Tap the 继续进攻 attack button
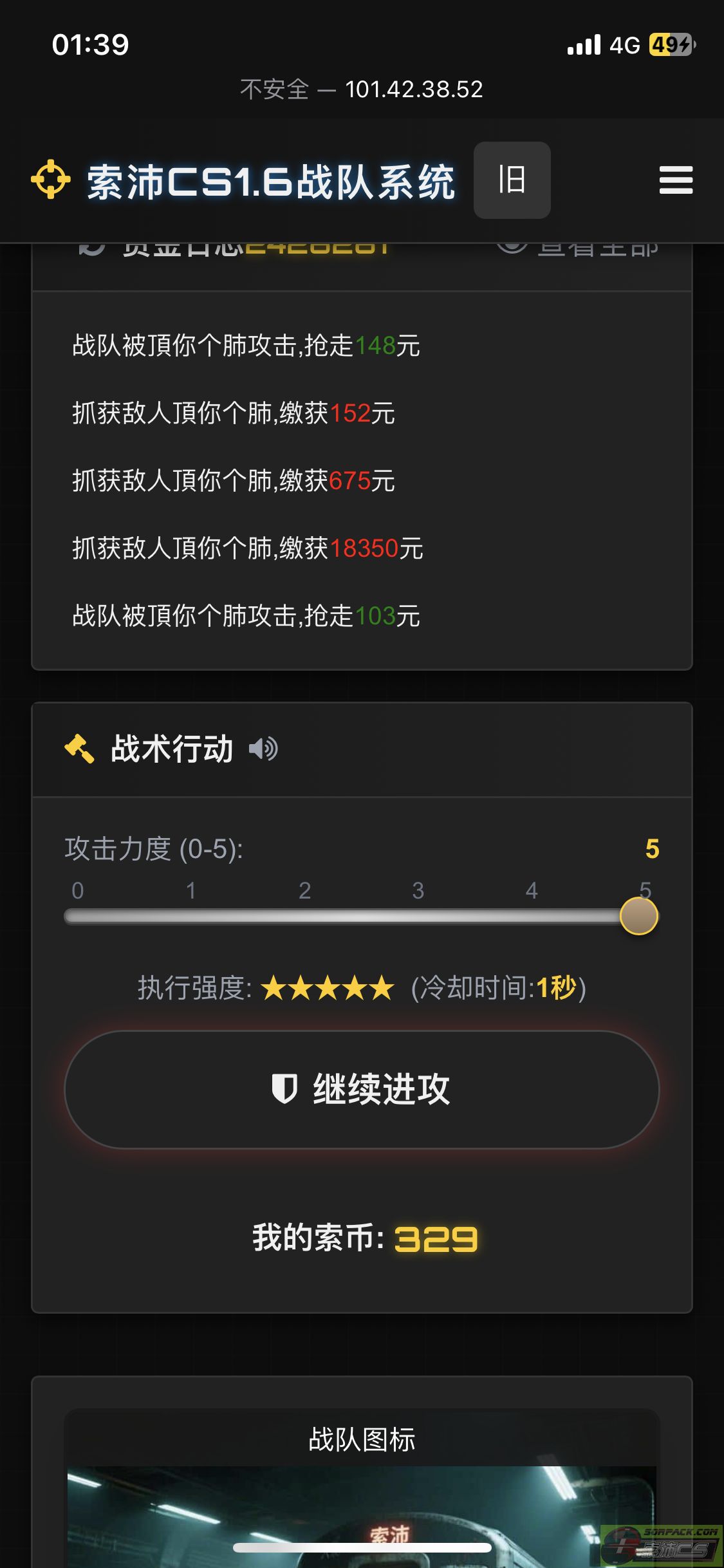The height and width of the screenshot is (1568, 724). tap(362, 1089)
